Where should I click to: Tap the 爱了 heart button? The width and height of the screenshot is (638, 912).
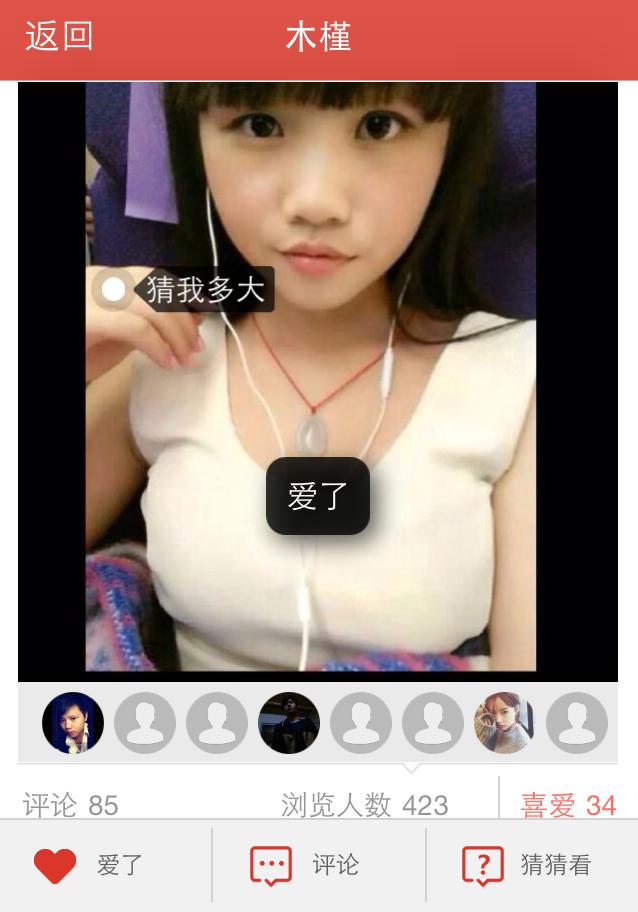click(92, 865)
